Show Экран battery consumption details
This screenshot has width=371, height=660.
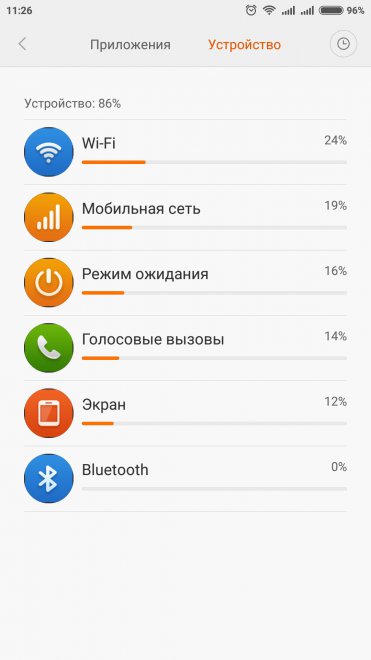185,413
